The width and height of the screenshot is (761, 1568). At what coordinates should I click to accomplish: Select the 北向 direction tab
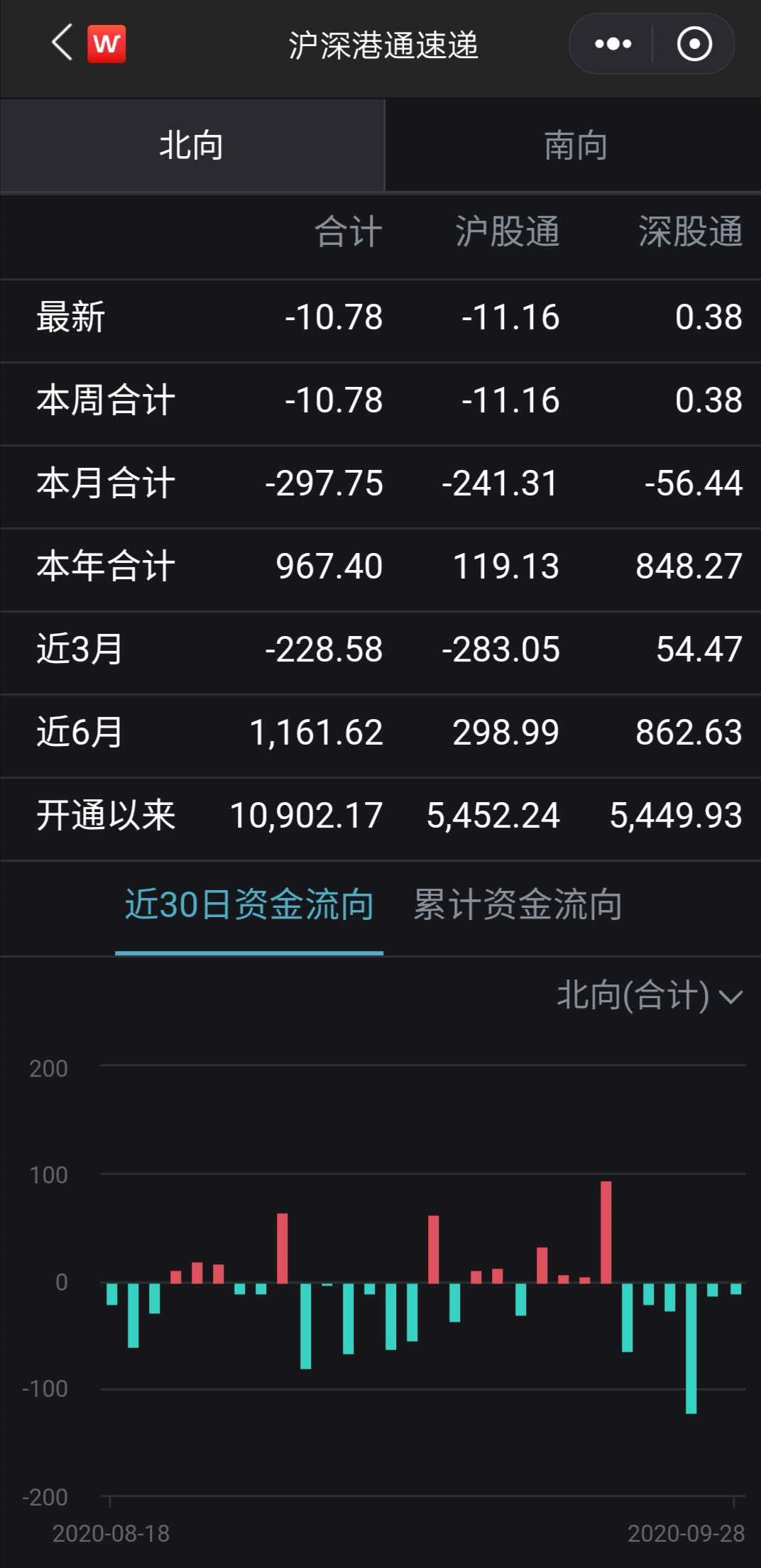pos(190,146)
